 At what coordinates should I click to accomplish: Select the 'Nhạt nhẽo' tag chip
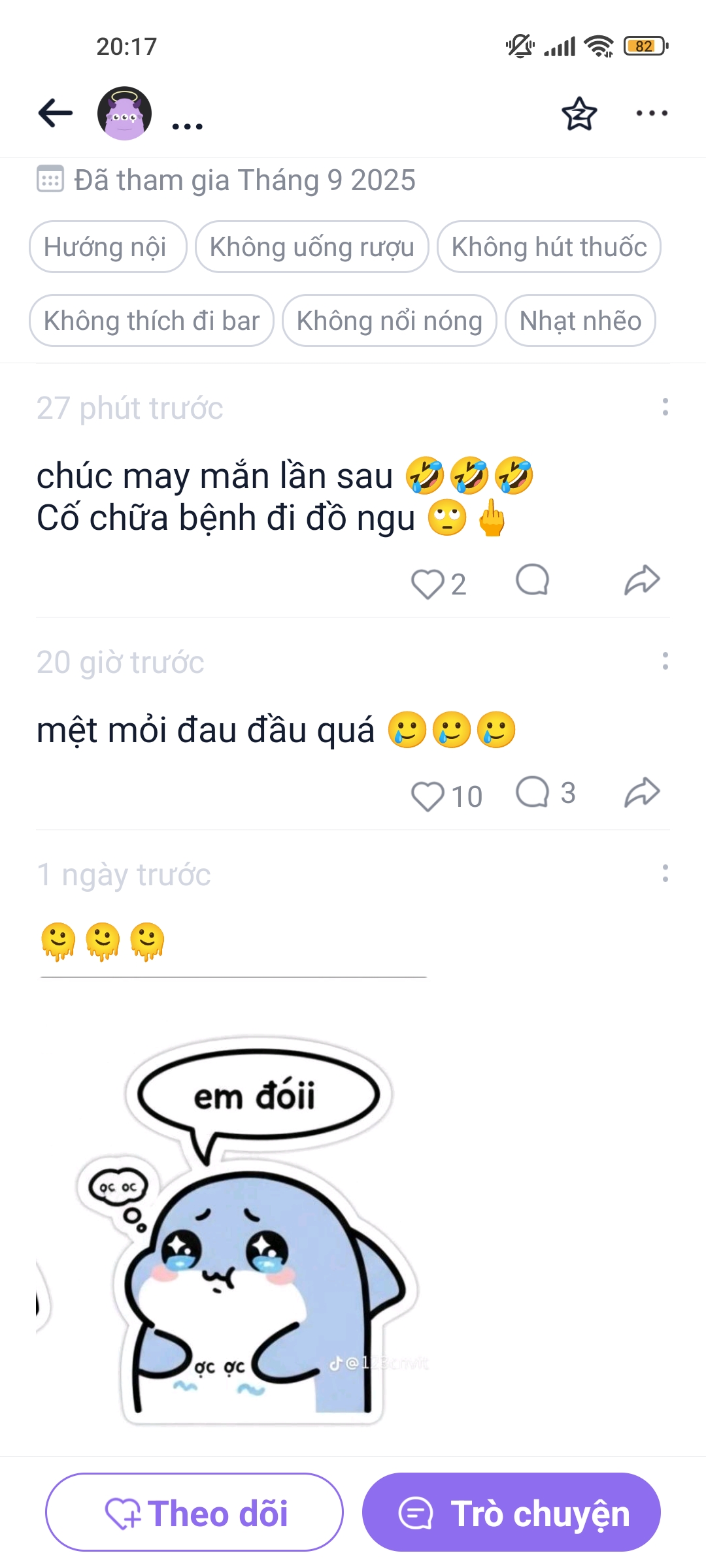580,321
